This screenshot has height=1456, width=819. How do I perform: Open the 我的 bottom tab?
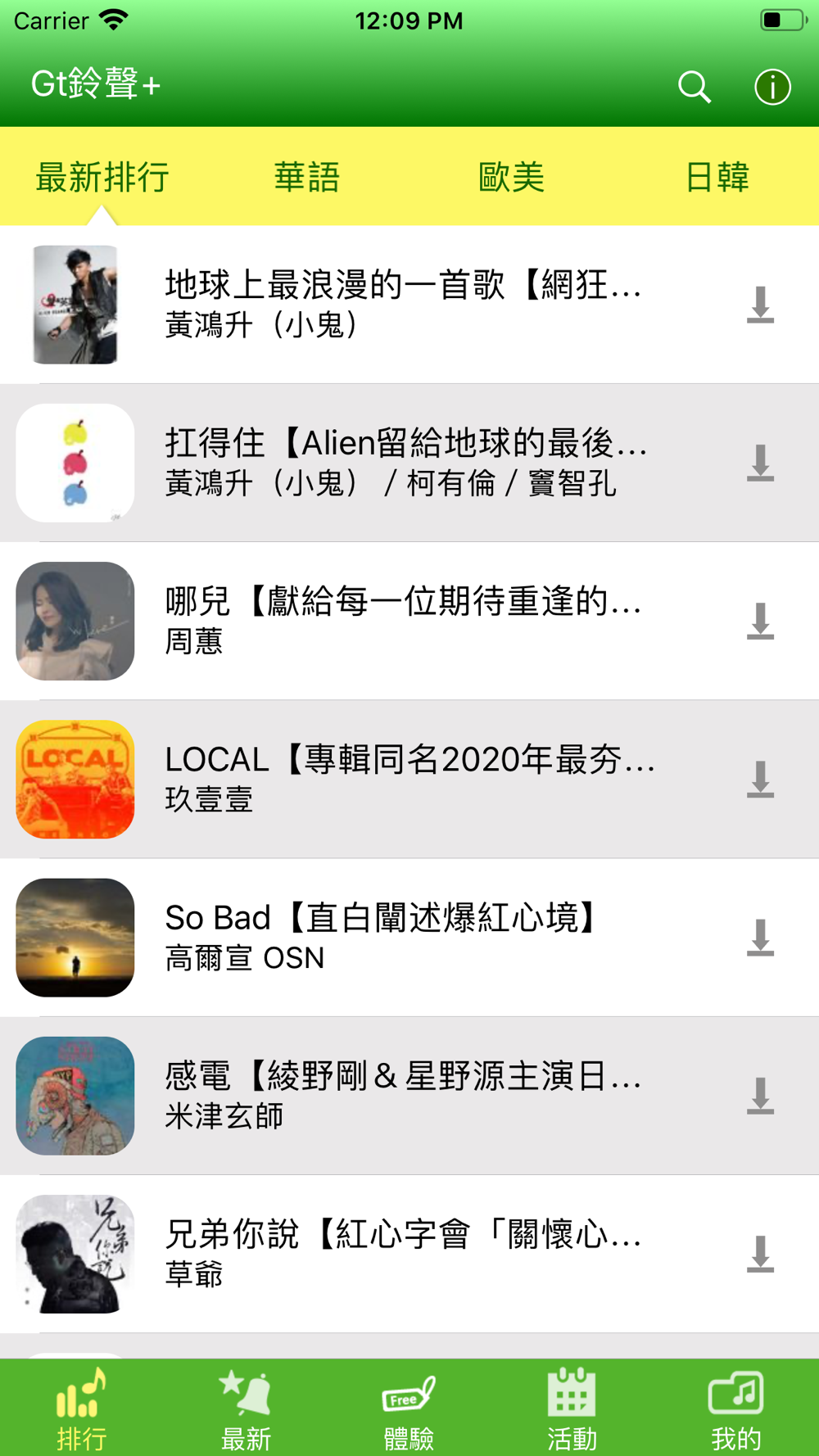(x=736, y=1409)
